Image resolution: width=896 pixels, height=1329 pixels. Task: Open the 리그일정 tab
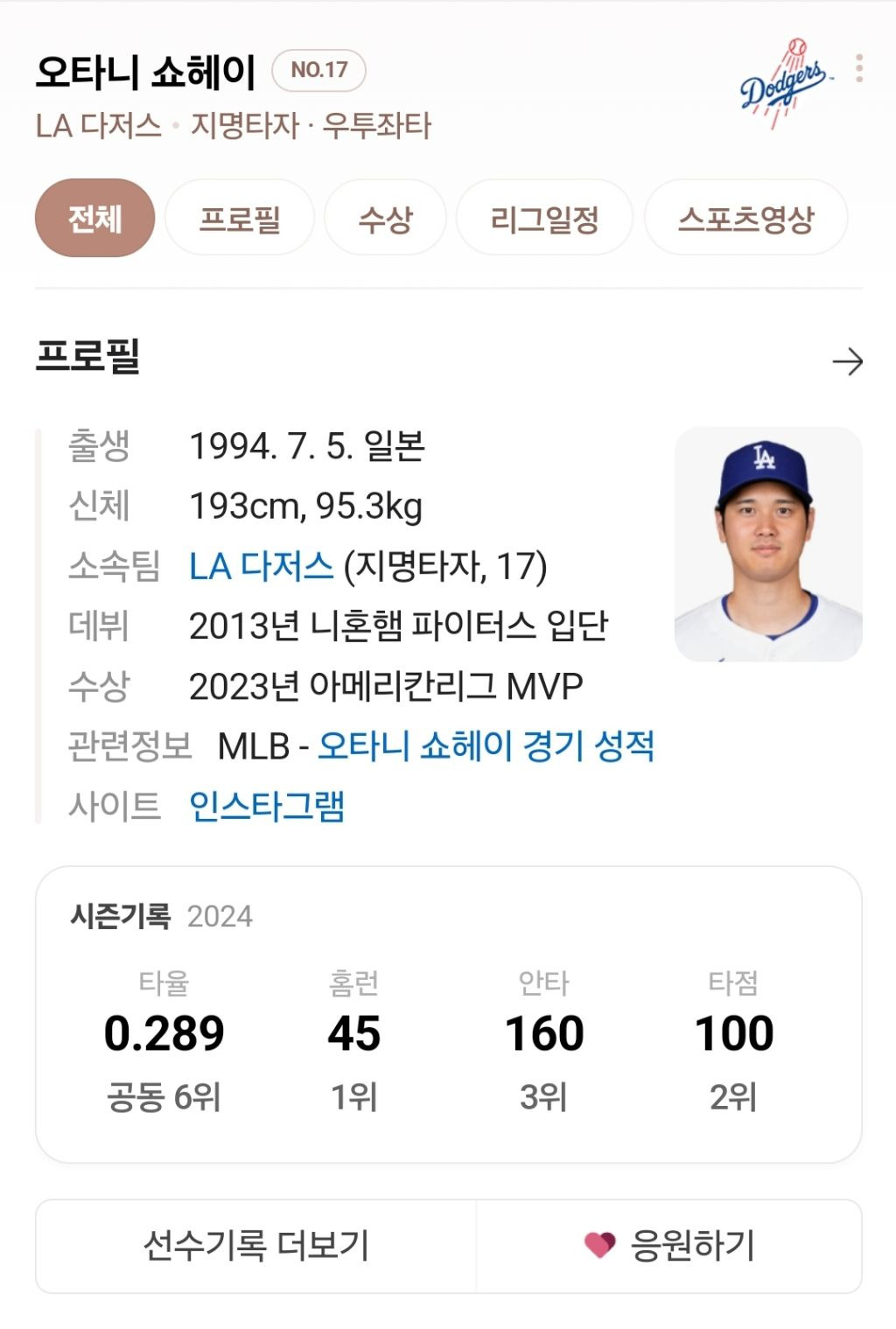544,219
